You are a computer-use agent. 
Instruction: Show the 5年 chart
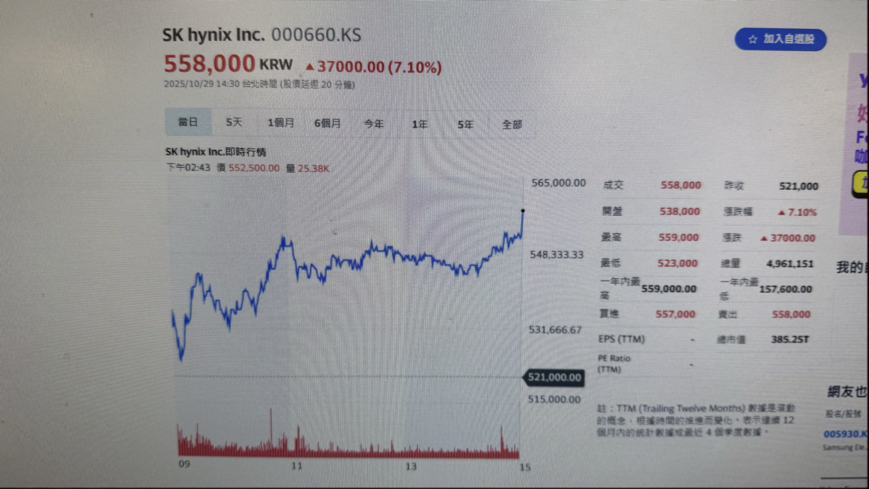(466, 125)
